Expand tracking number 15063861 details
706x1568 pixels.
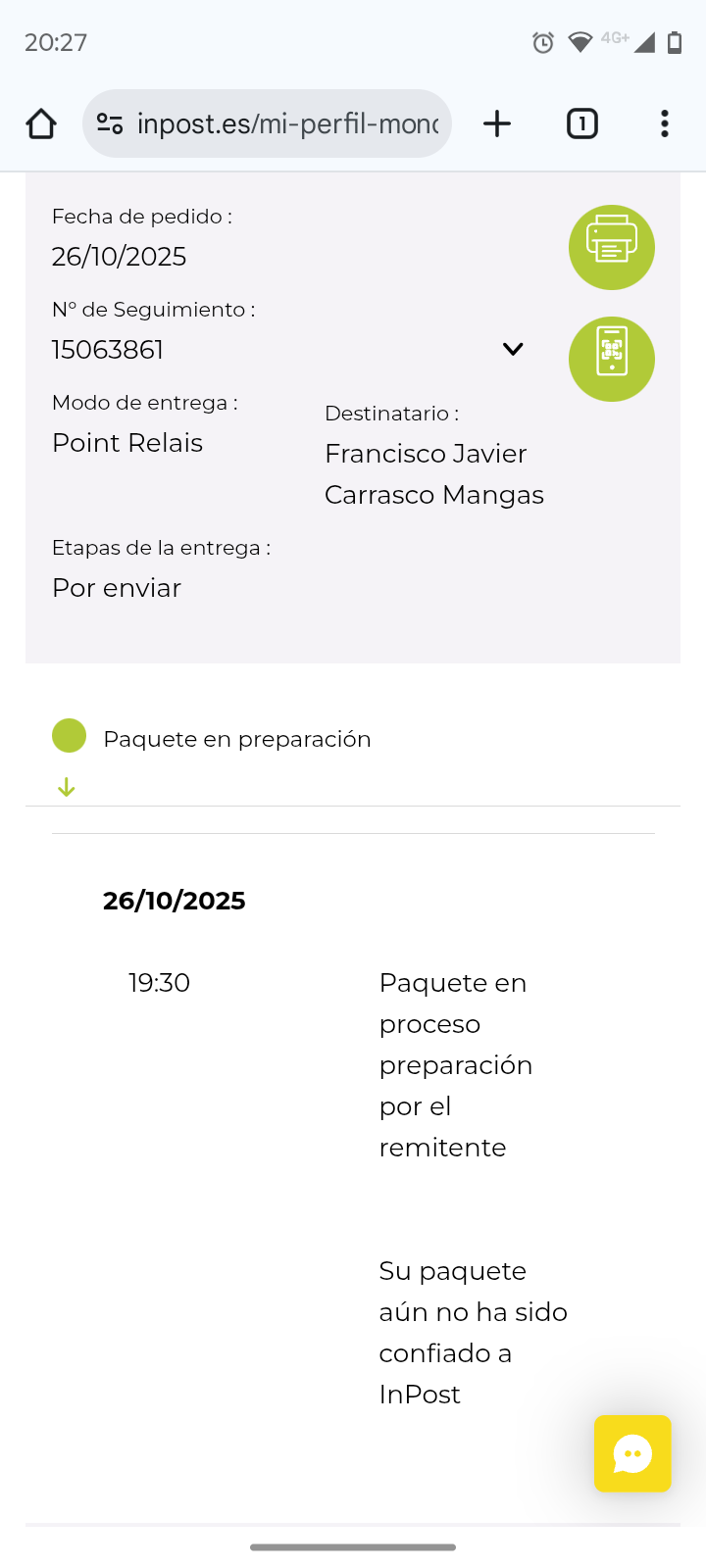click(x=513, y=349)
